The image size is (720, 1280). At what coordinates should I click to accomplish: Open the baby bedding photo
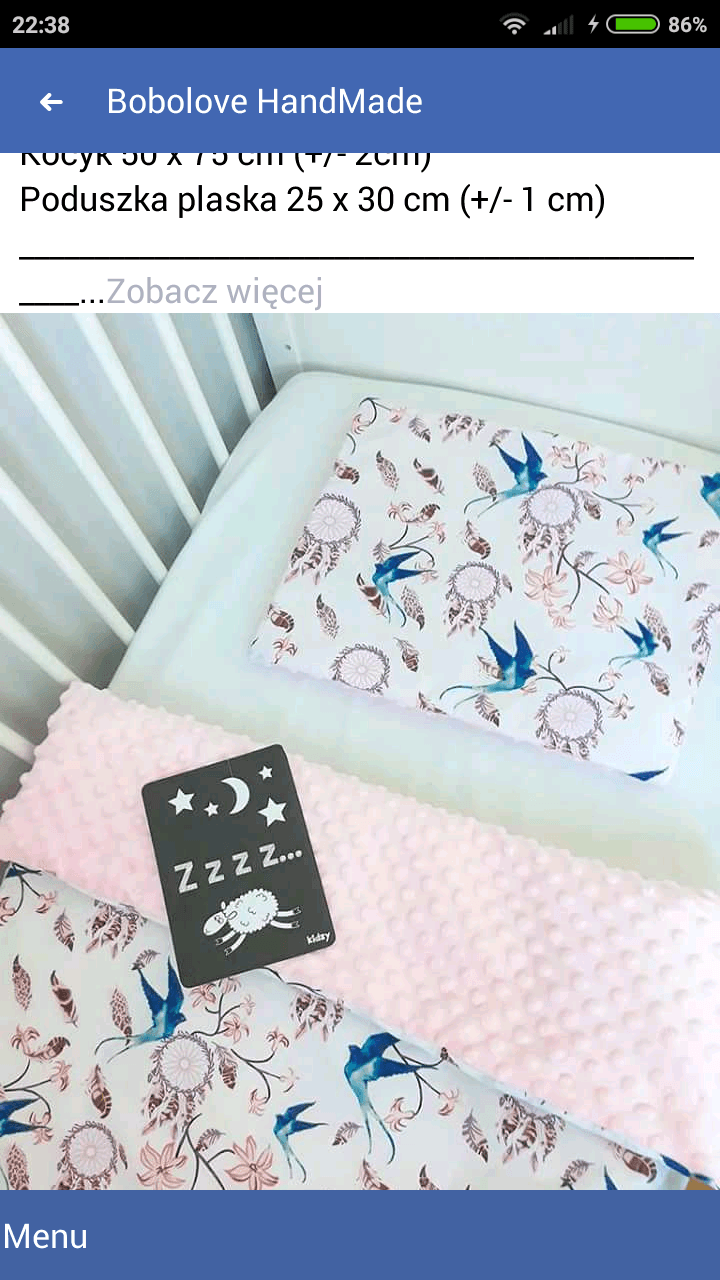(360, 750)
